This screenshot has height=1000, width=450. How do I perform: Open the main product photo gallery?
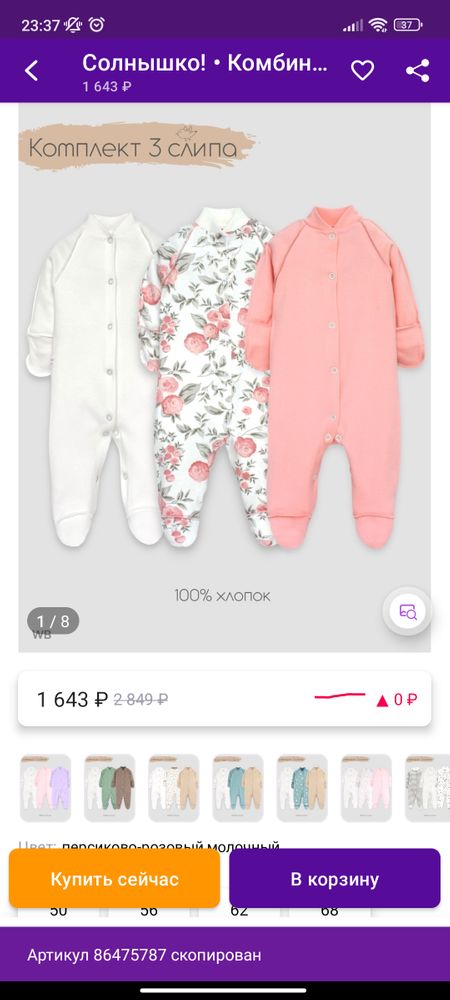(x=224, y=378)
